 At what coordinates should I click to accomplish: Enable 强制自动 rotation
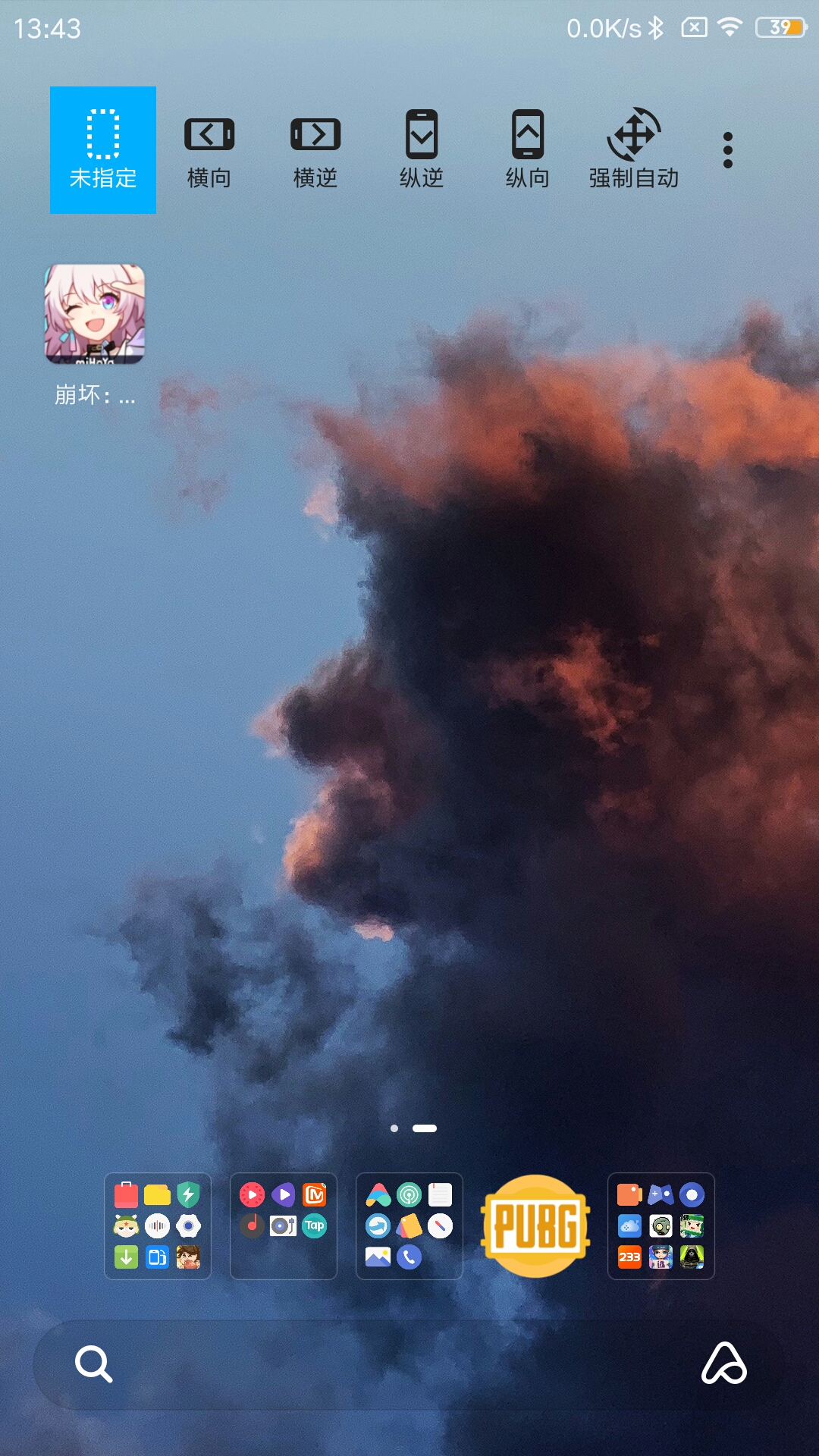coord(634,150)
